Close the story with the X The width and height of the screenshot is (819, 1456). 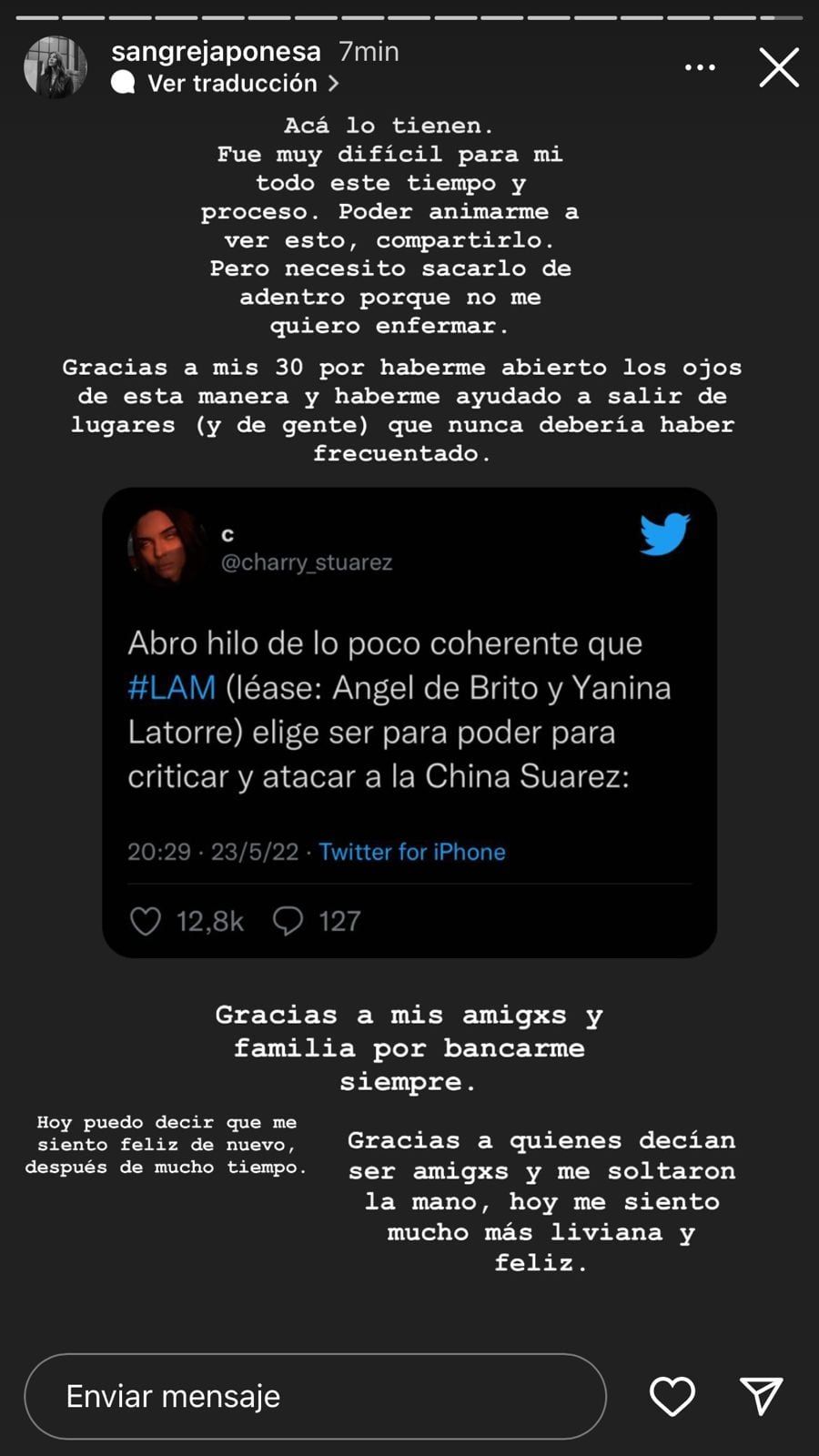pos(778,67)
